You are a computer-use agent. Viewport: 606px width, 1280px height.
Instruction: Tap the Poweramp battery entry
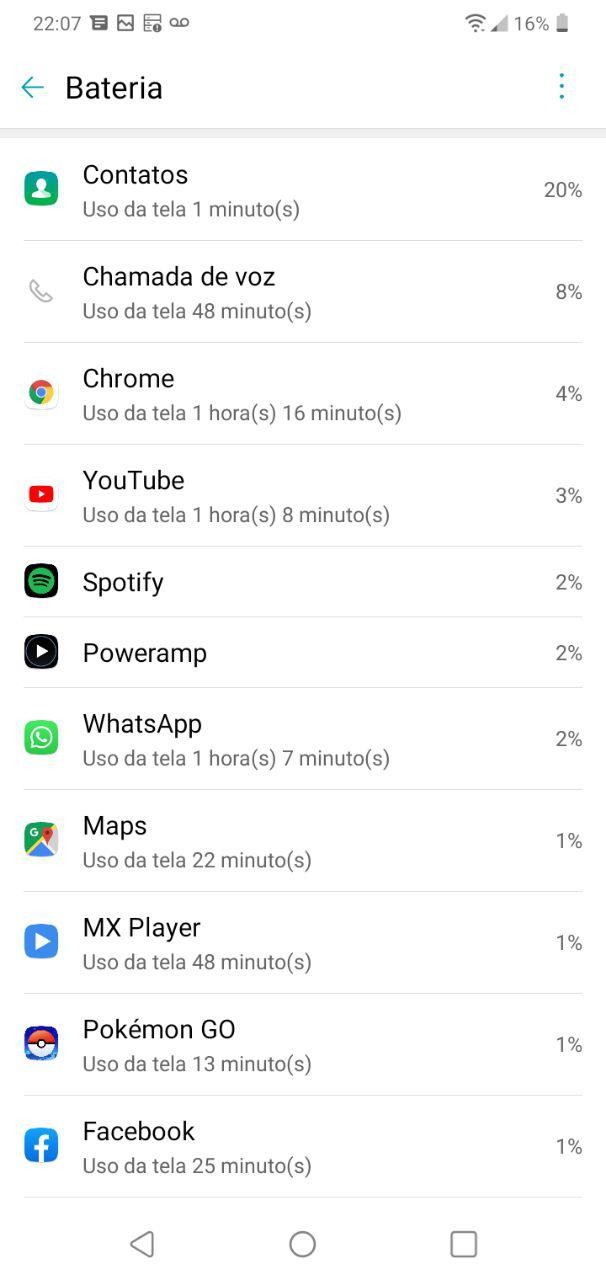coord(302,653)
